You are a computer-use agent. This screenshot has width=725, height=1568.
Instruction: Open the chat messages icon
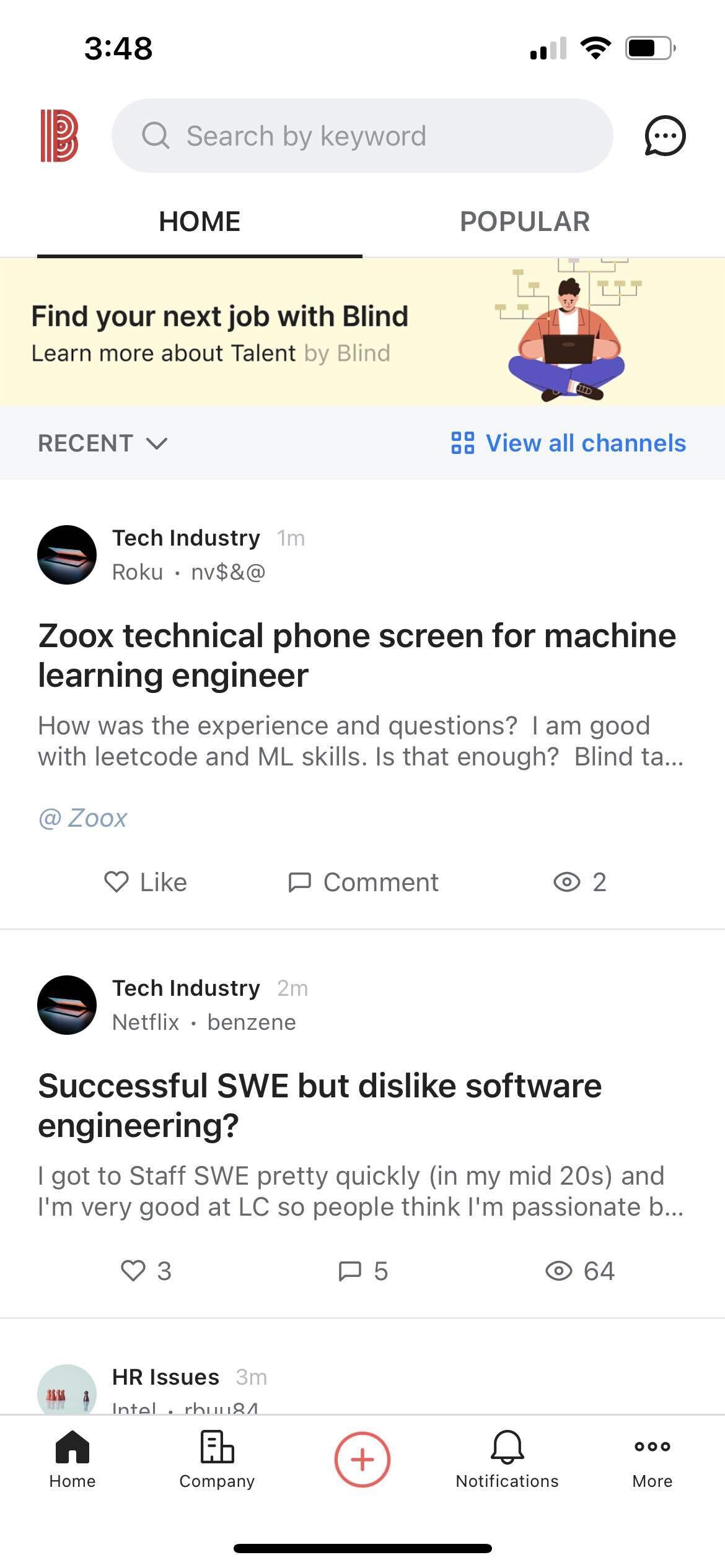664,136
